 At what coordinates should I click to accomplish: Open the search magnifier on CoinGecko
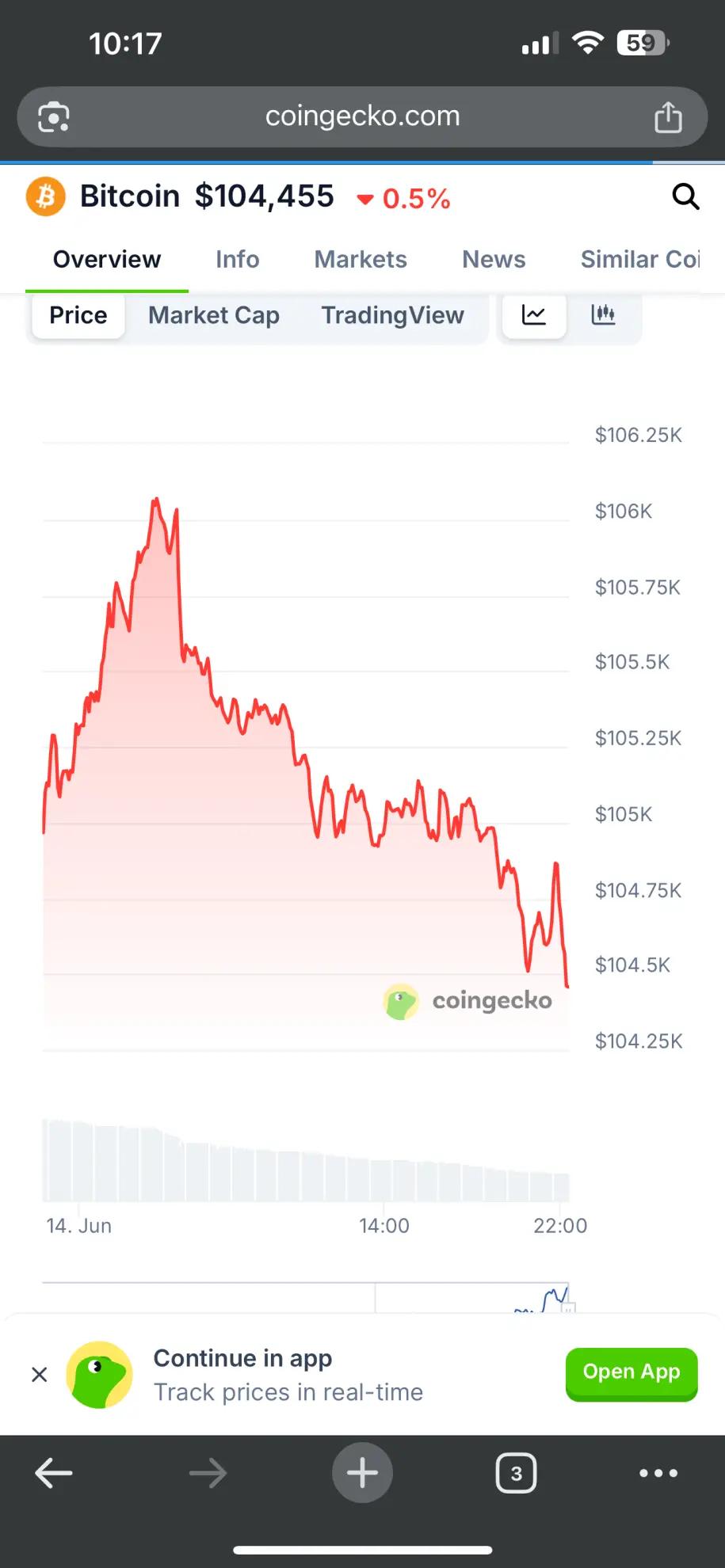(x=685, y=196)
